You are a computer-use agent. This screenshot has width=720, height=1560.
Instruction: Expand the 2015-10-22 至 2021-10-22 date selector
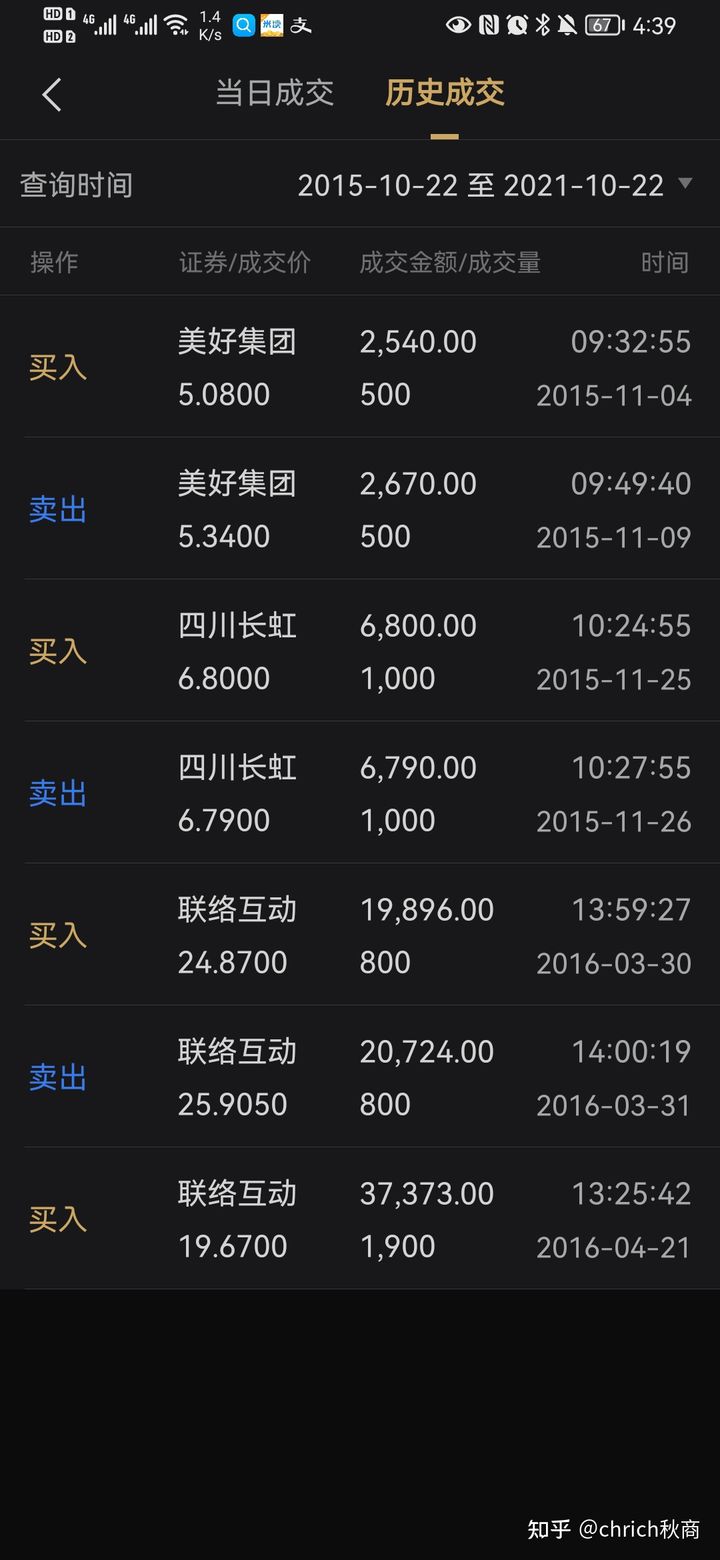(x=482, y=184)
